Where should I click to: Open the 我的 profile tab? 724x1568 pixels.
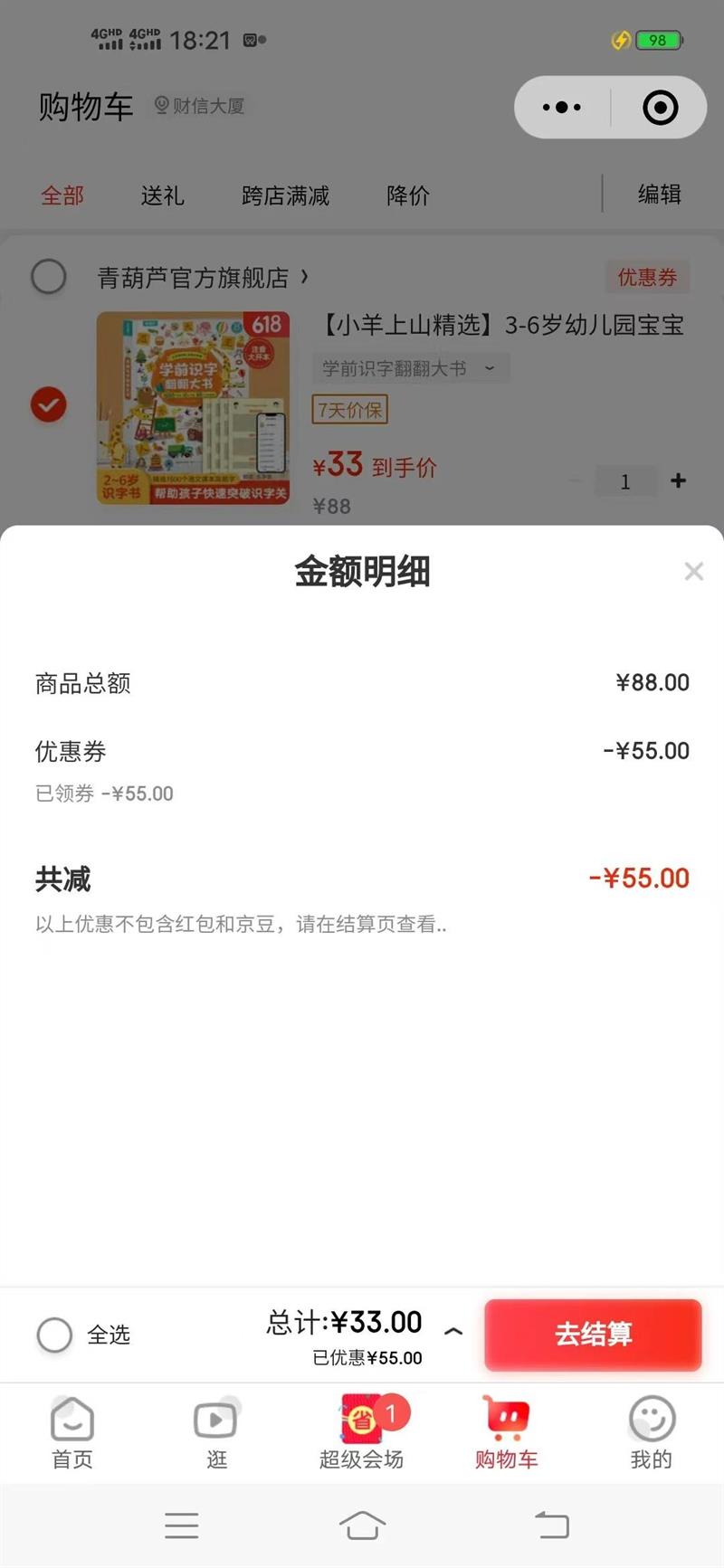(652, 1432)
